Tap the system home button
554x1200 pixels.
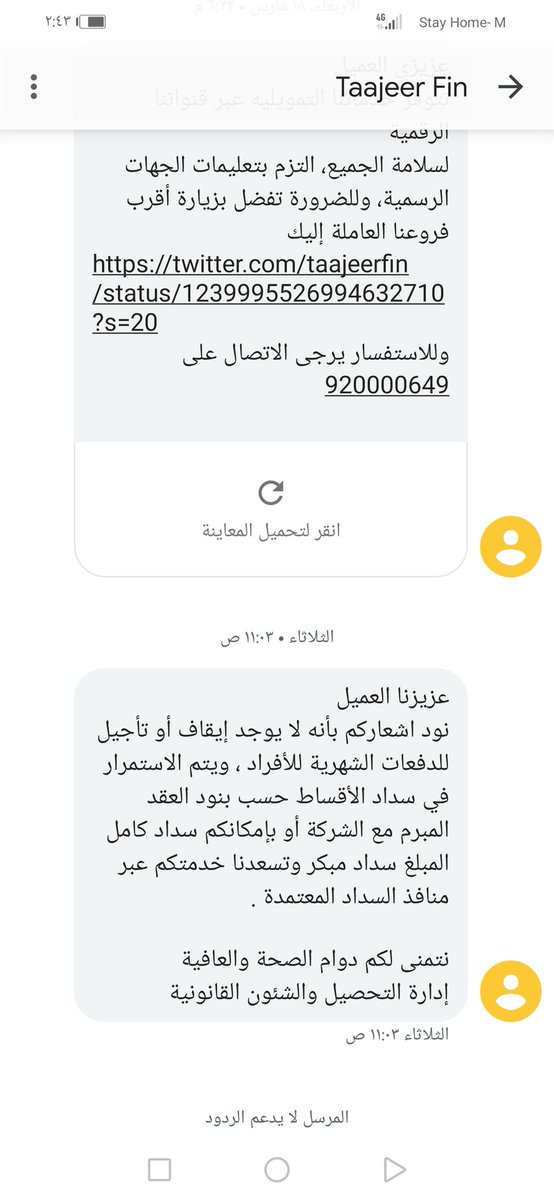pyautogui.click(x=277, y=1169)
